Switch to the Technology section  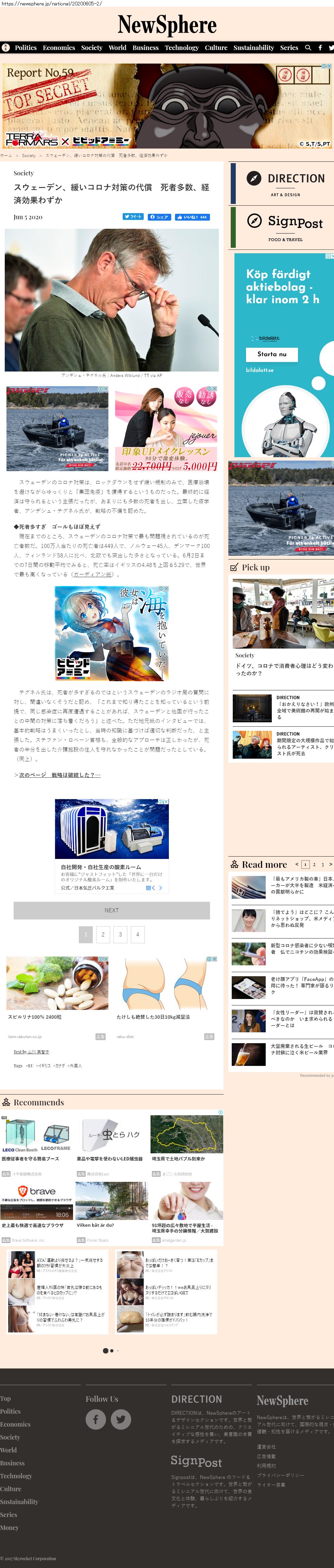(x=181, y=48)
